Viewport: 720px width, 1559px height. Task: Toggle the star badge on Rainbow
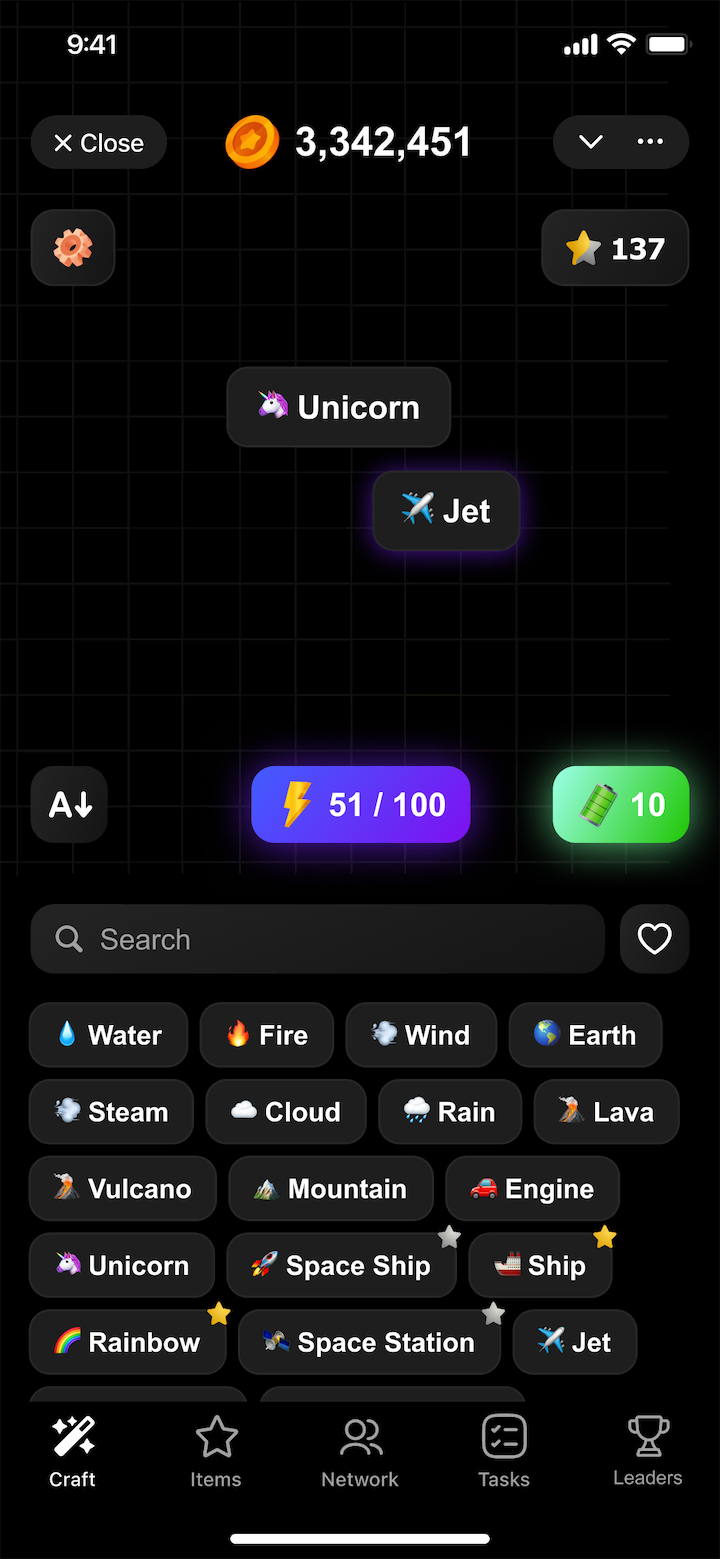coord(218,1314)
